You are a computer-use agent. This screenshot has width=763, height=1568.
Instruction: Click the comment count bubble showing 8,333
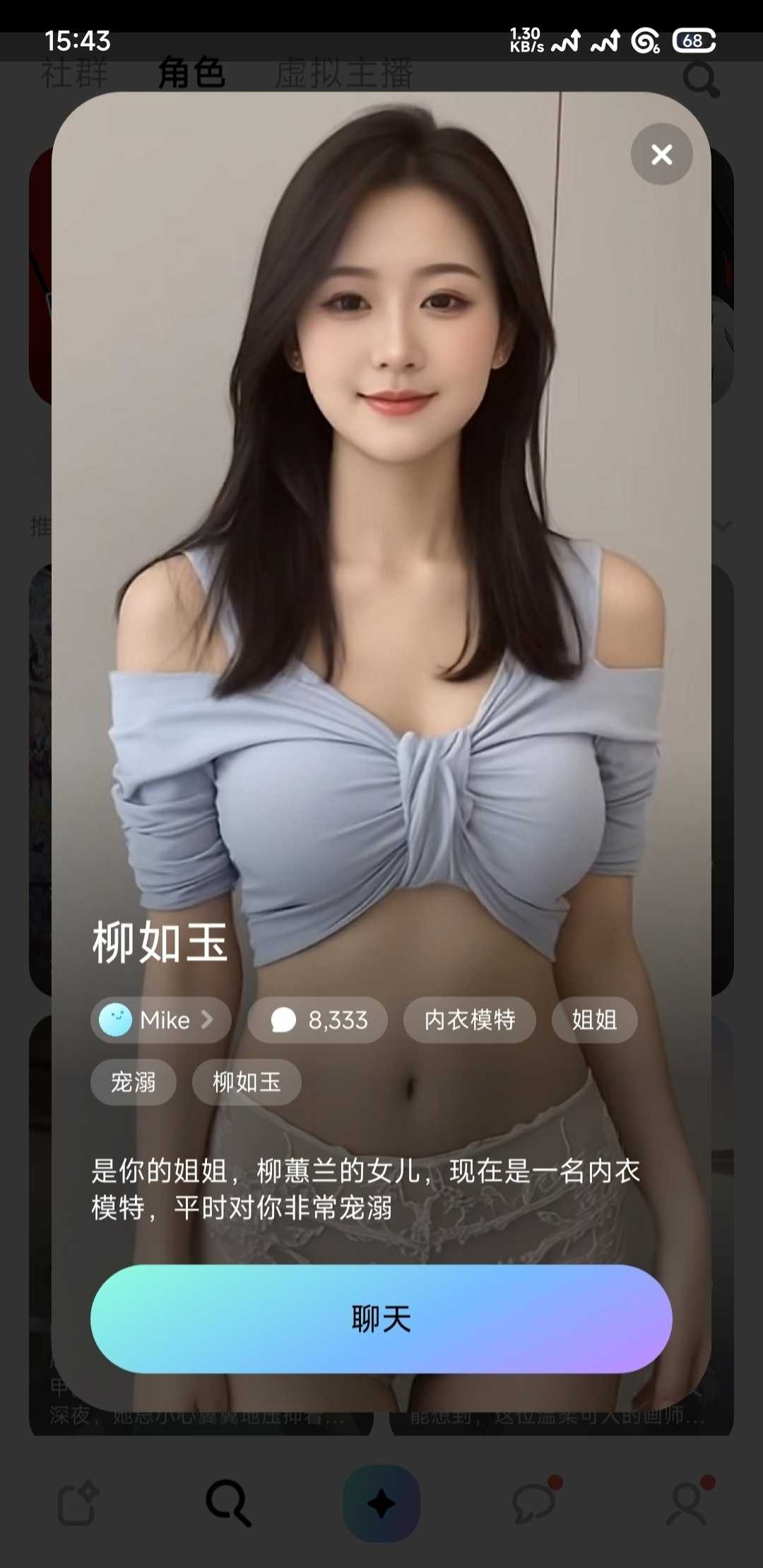click(x=317, y=1020)
